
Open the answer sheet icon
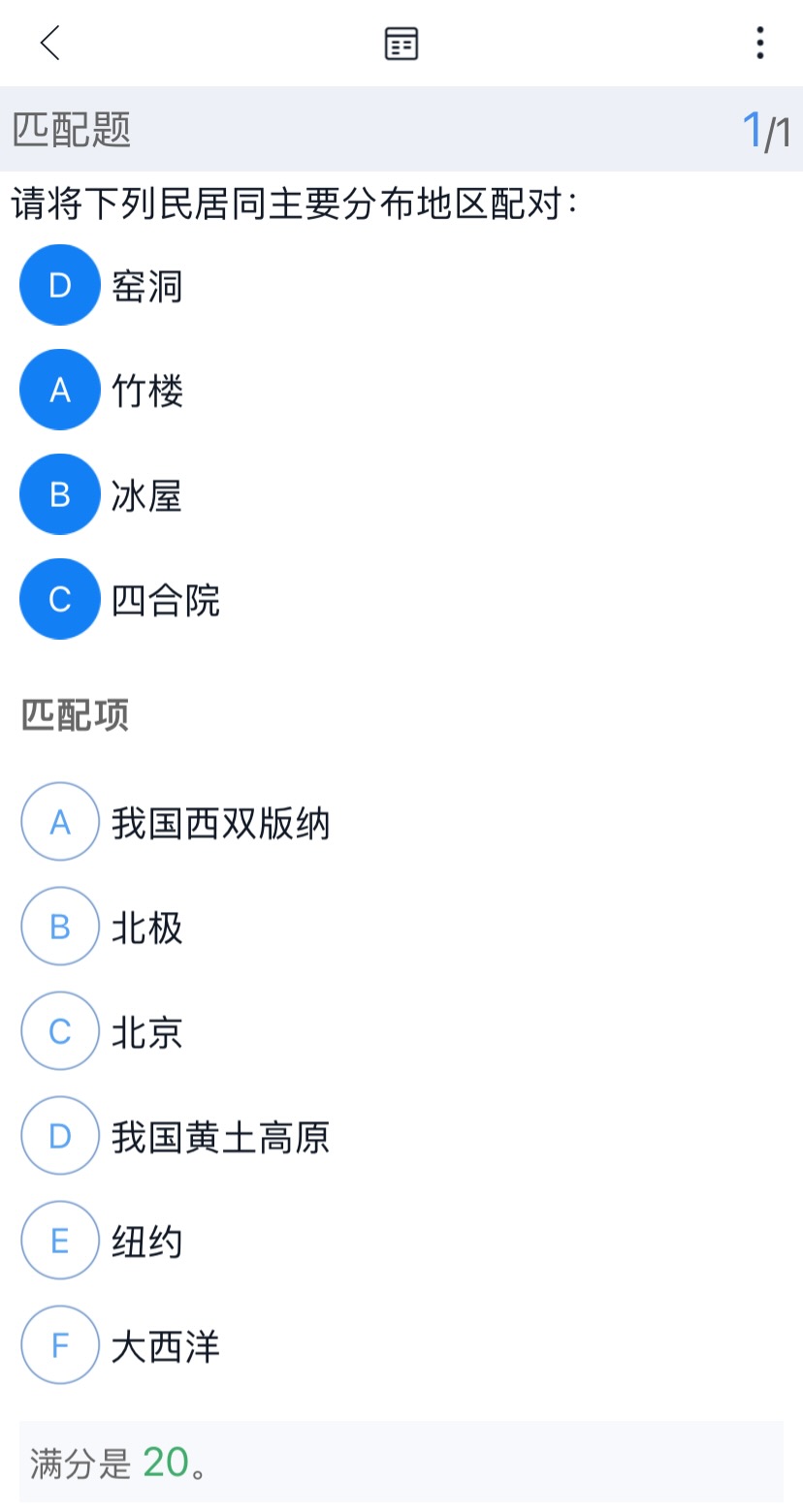point(401,44)
